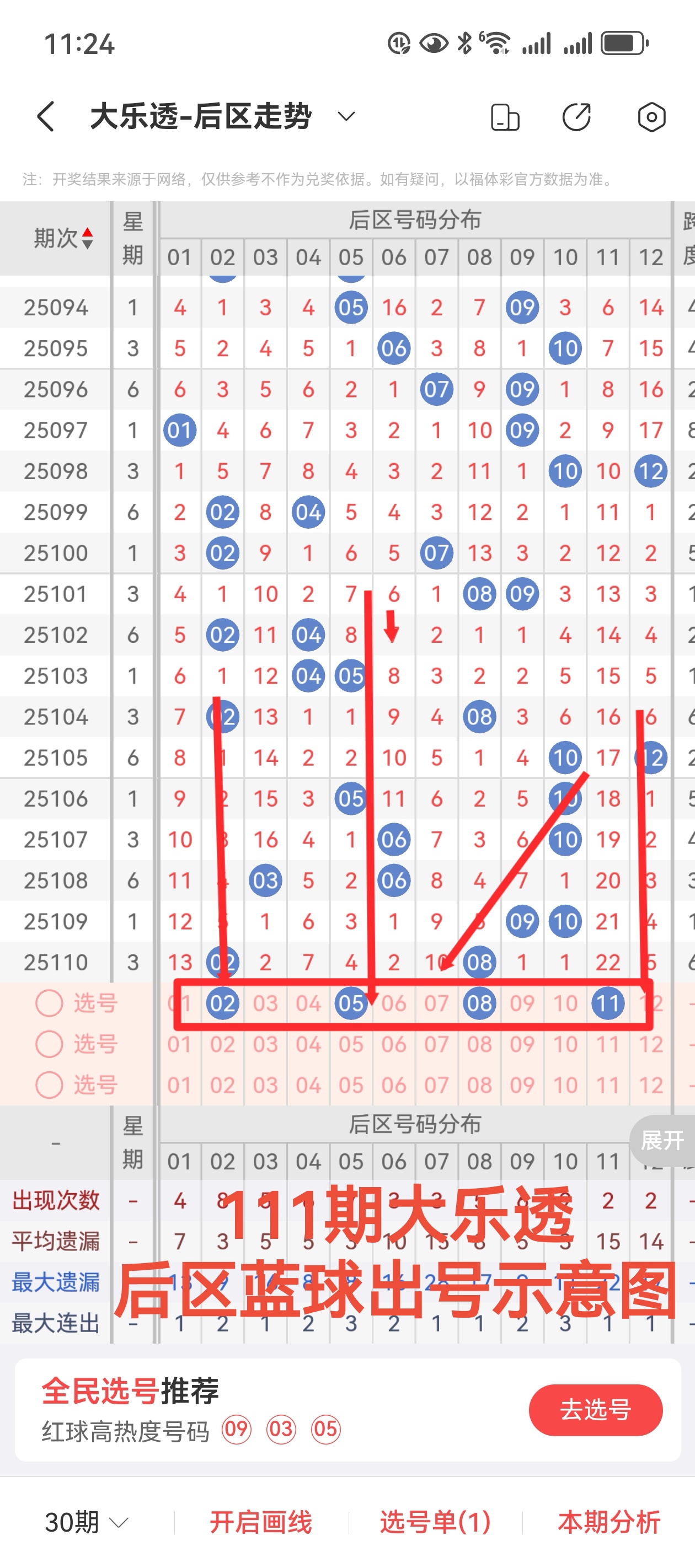Viewport: 695px width, 1568px height.
Task: Select number 02 in the first 选号 row
Action: [222, 1002]
